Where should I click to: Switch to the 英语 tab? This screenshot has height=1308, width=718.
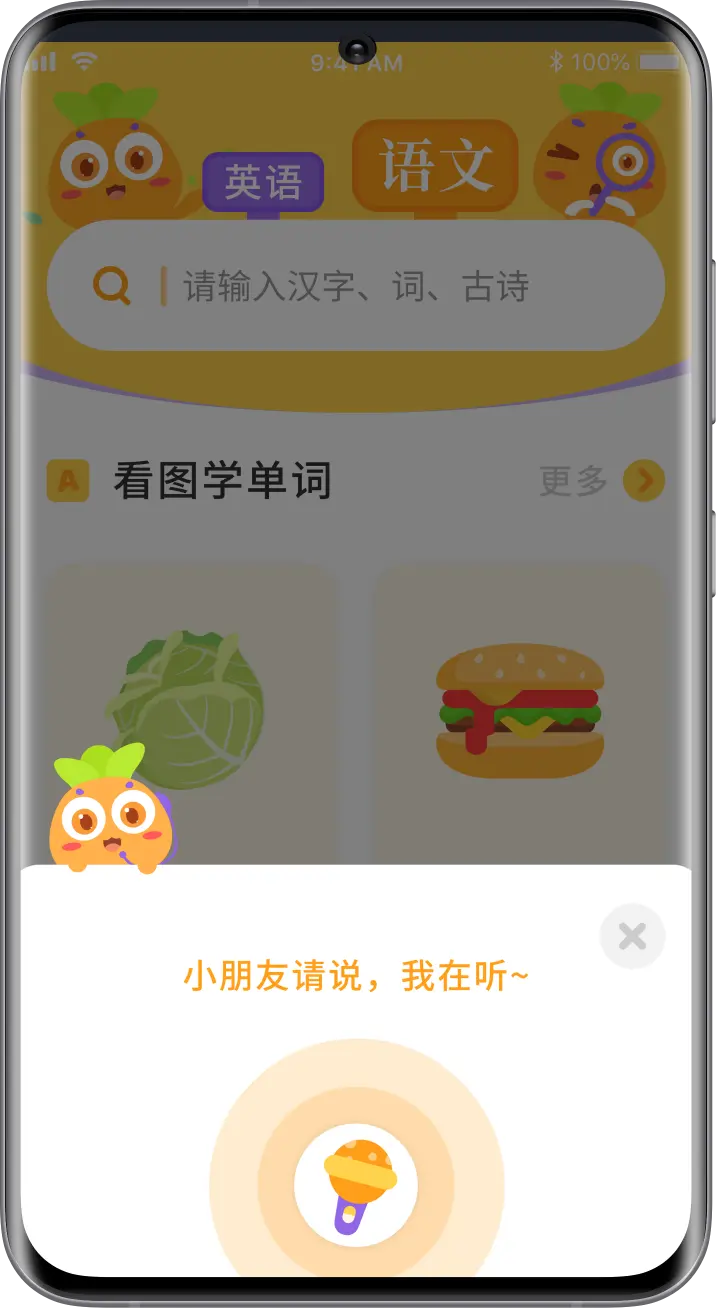coord(263,182)
